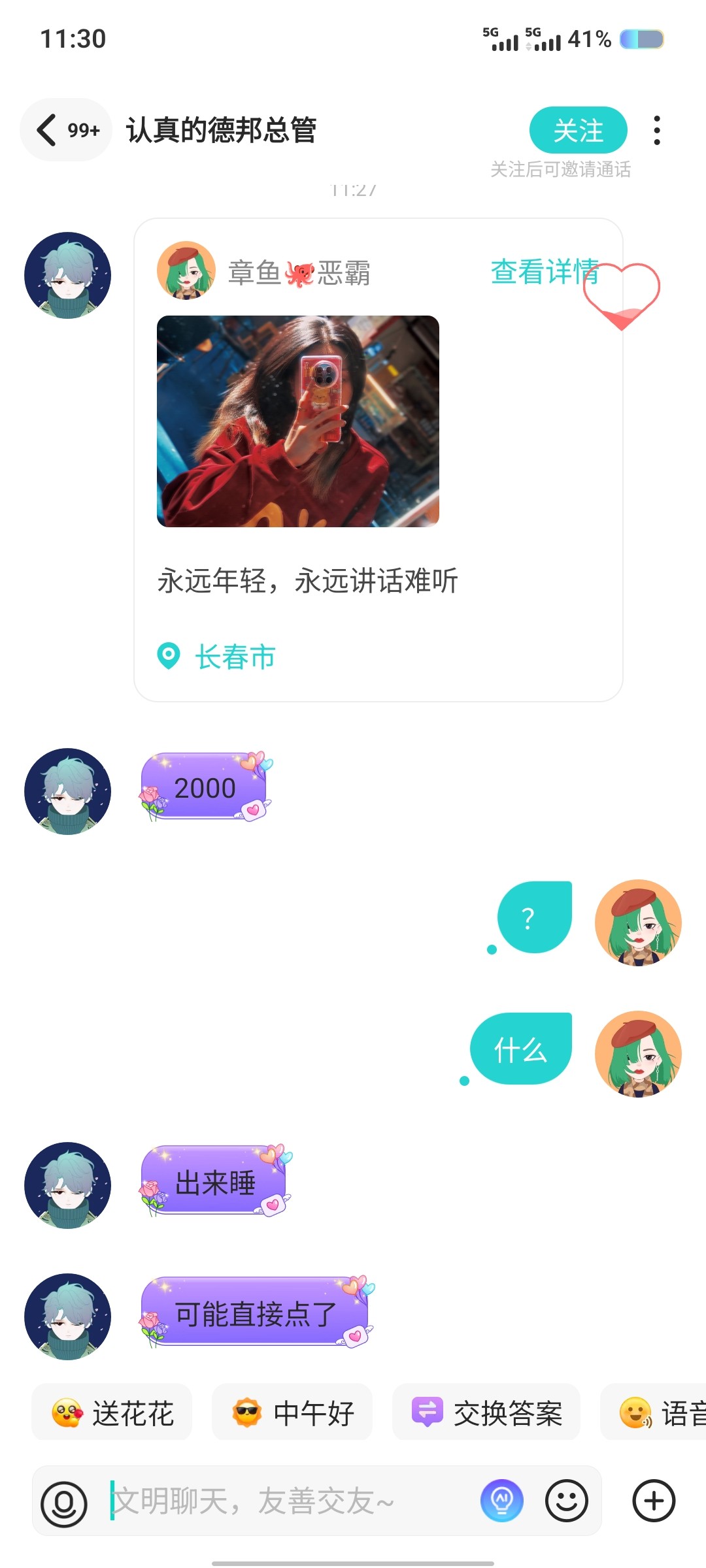This screenshot has width=706, height=1568.
Task: Open the emoji picker
Action: point(567,1501)
